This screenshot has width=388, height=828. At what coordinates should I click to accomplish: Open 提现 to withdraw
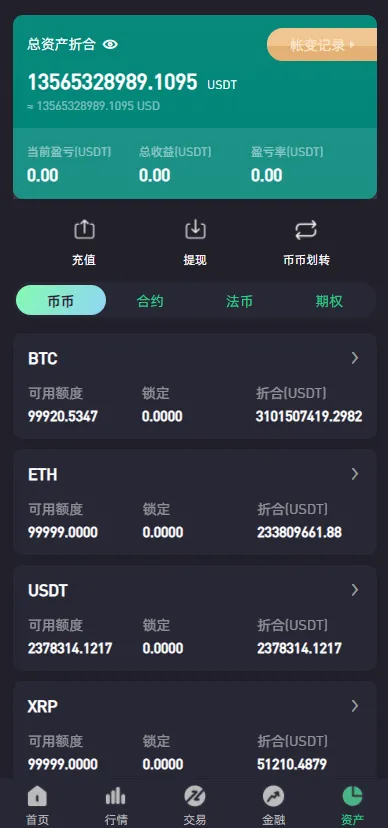point(195,243)
